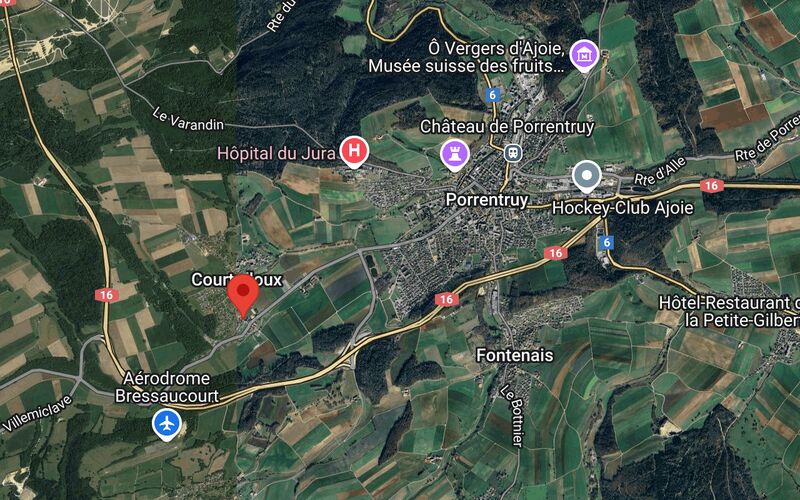Open the Porrentruy train station icon
Screen dimensions: 800x500
(512, 153)
